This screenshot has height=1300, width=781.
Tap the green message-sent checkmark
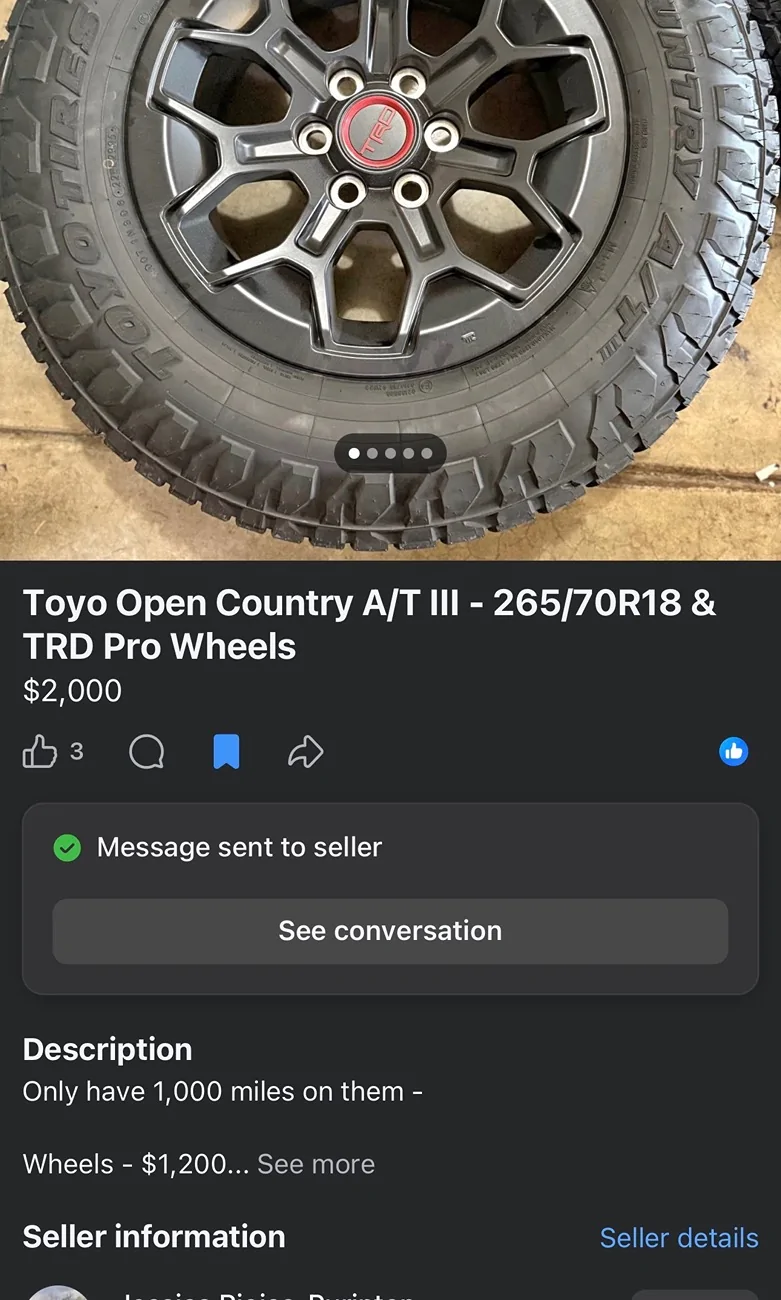67,847
